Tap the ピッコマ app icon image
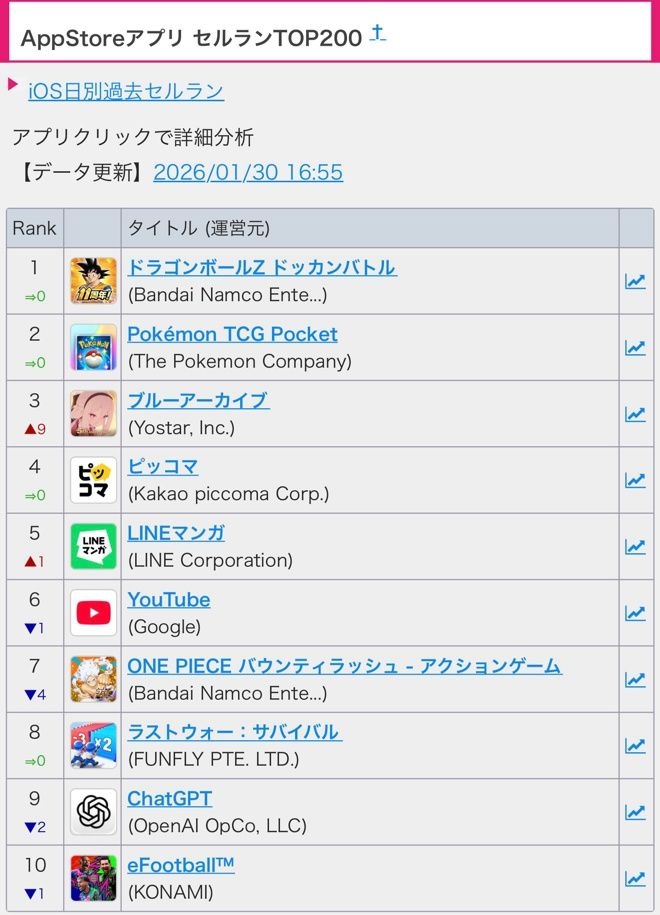The width and height of the screenshot is (660, 915). click(94, 480)
